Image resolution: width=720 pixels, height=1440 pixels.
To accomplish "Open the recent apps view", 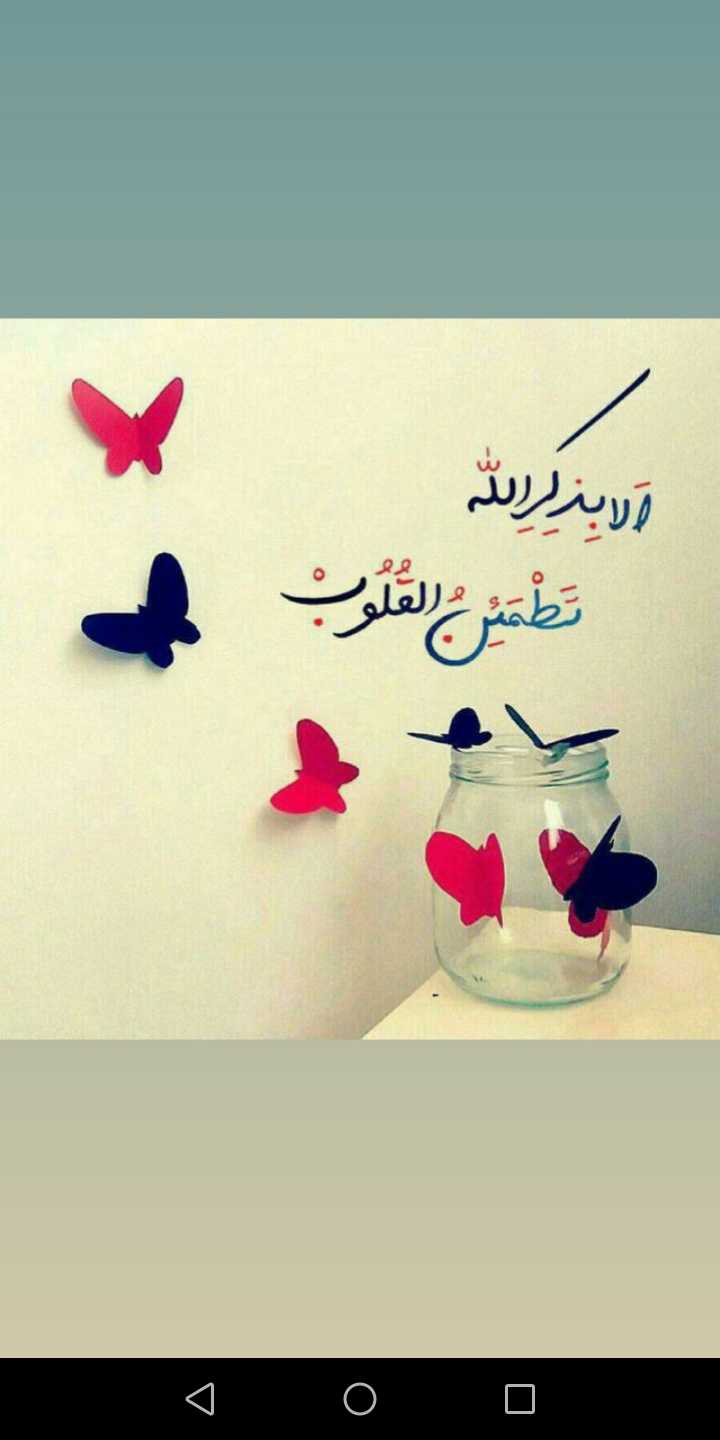I will (x=520, y=1398).
